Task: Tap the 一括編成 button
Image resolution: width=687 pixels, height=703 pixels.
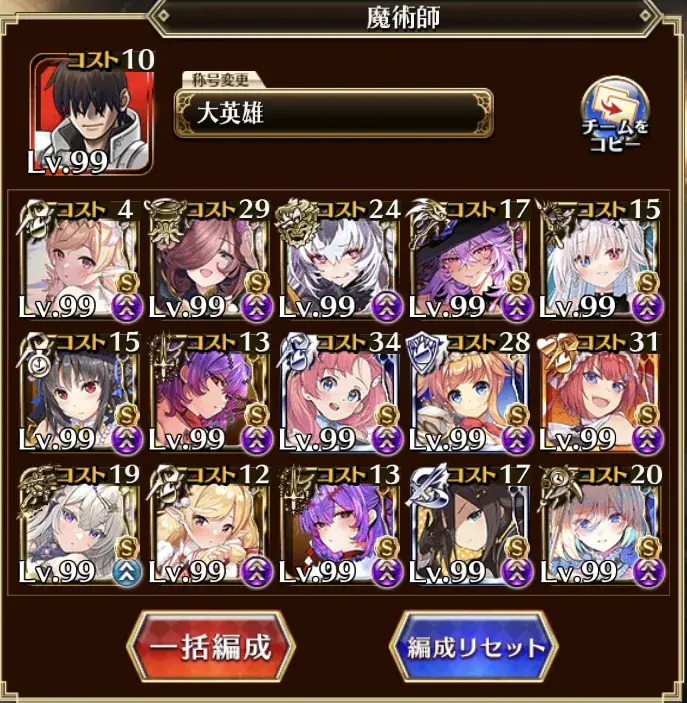Action: click(x=212, y=646)
